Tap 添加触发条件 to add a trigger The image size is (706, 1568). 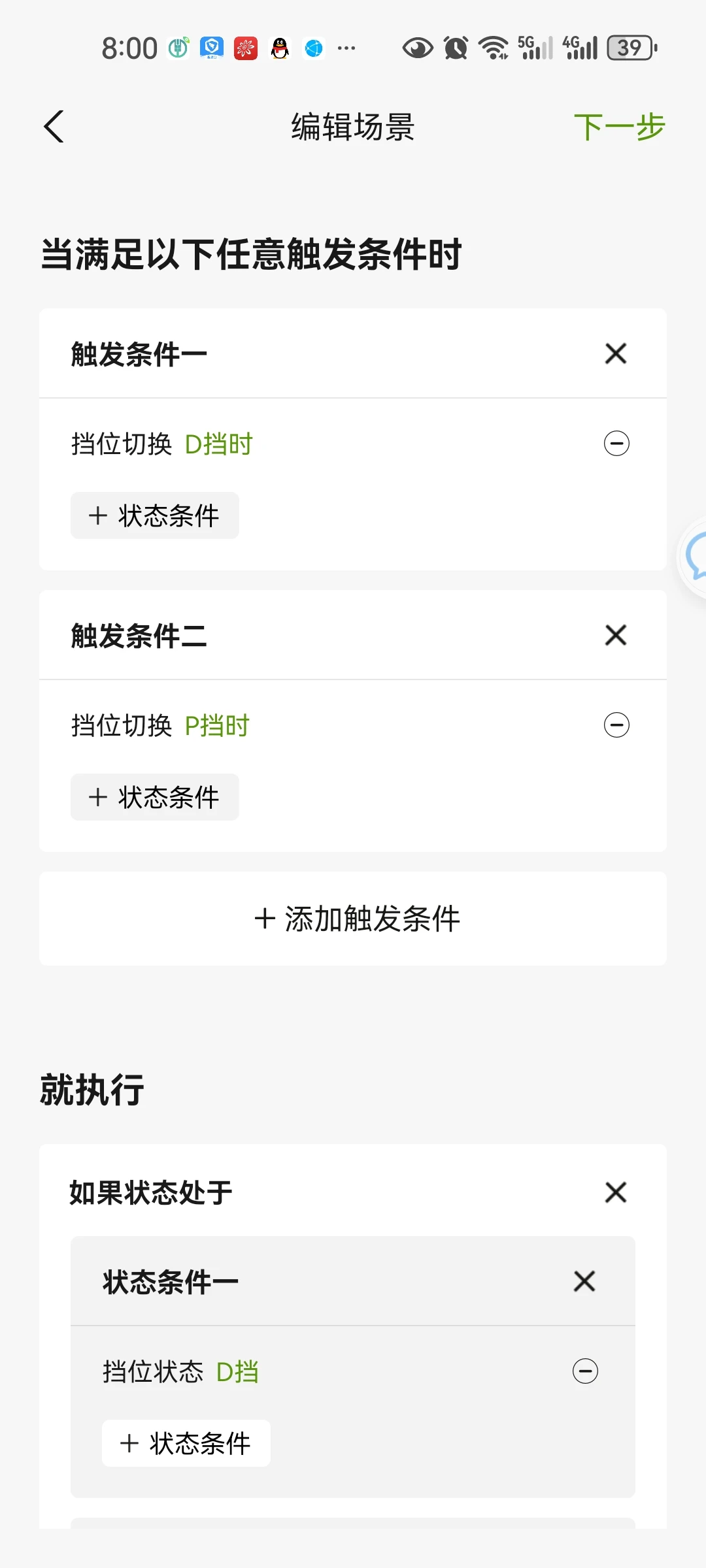pos(353,919)
